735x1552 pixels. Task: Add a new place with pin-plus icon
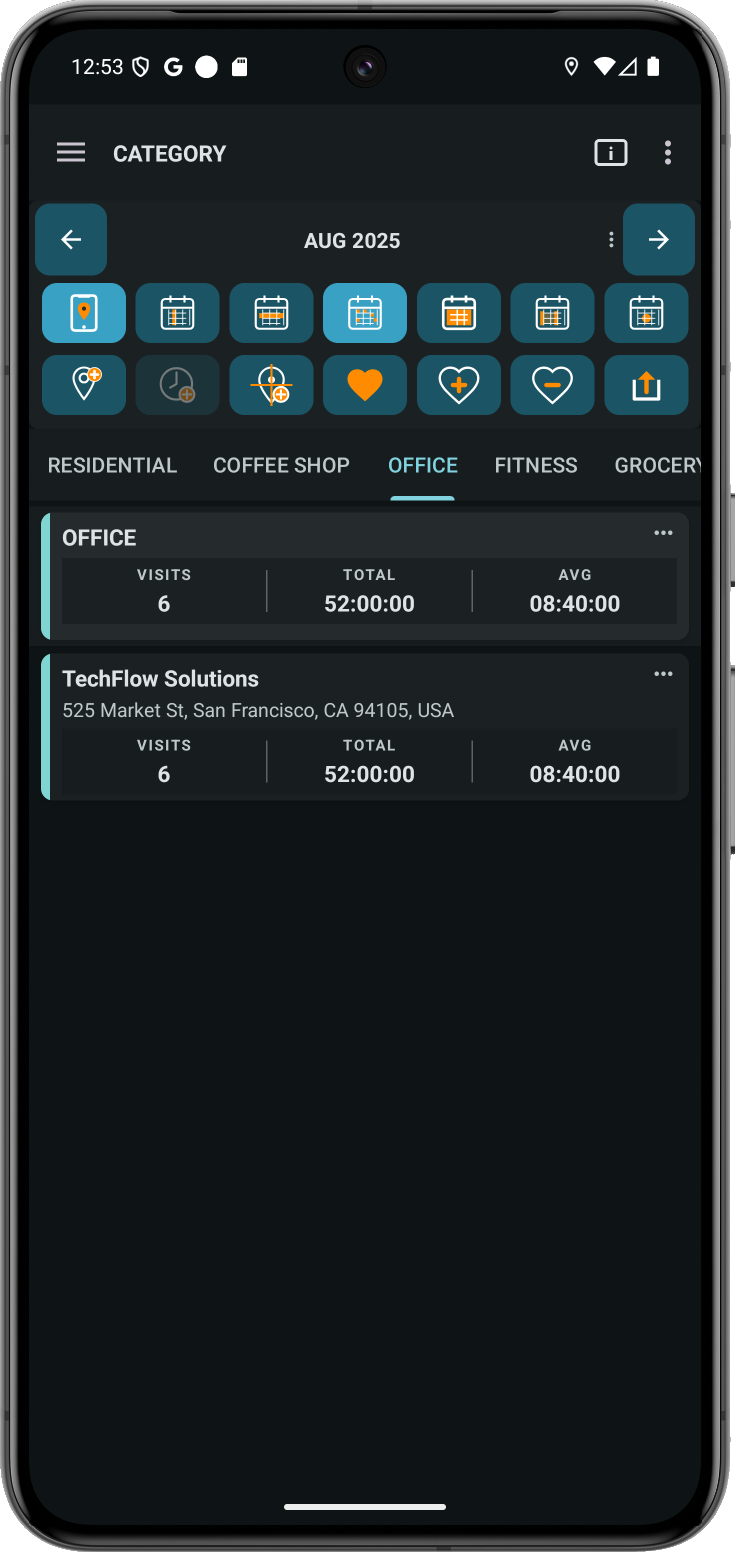[84, 385]
